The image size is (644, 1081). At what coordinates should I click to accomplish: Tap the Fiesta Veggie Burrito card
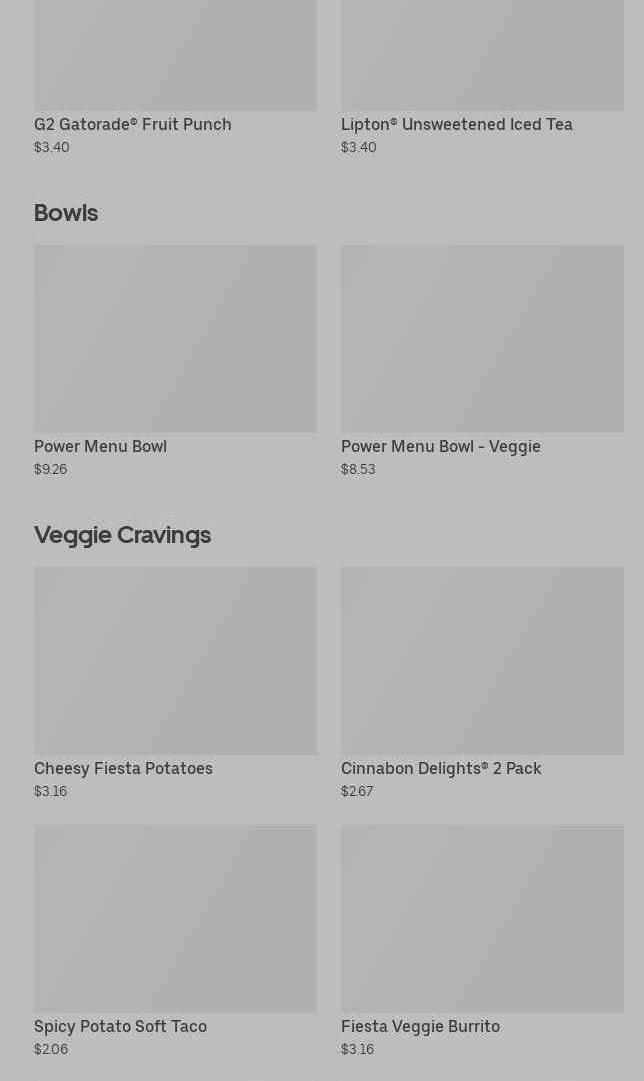point(482,920)
